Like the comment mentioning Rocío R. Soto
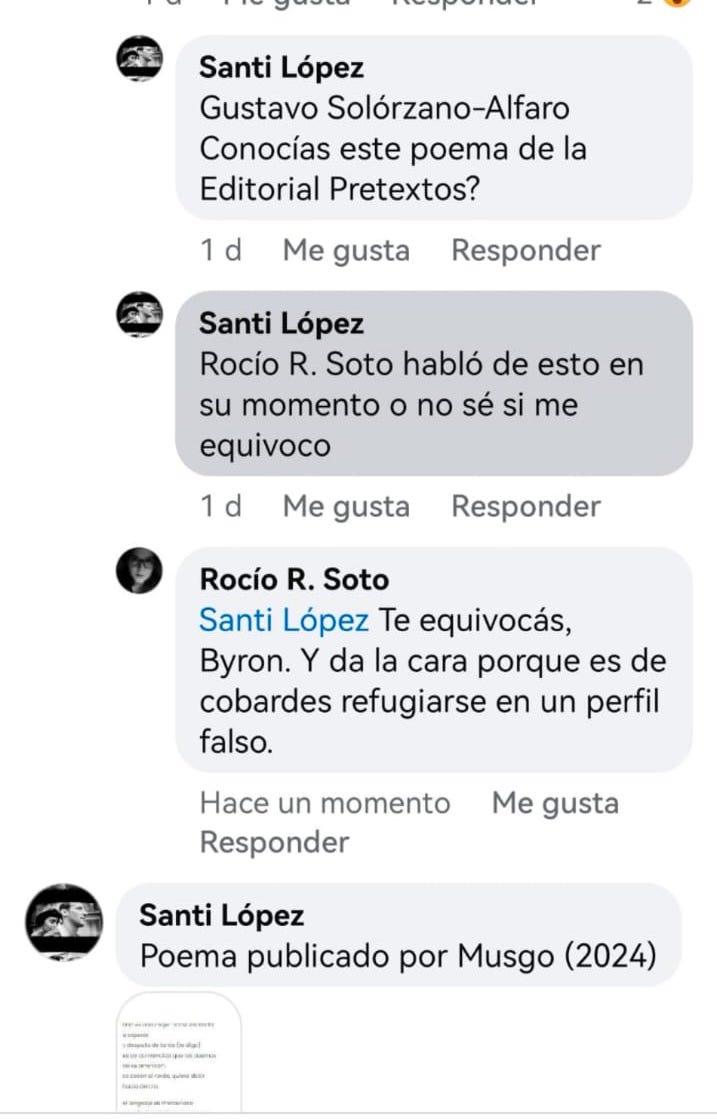This screenshot has height=1119, width=717. pyautogui.click(x=345, y=506)
